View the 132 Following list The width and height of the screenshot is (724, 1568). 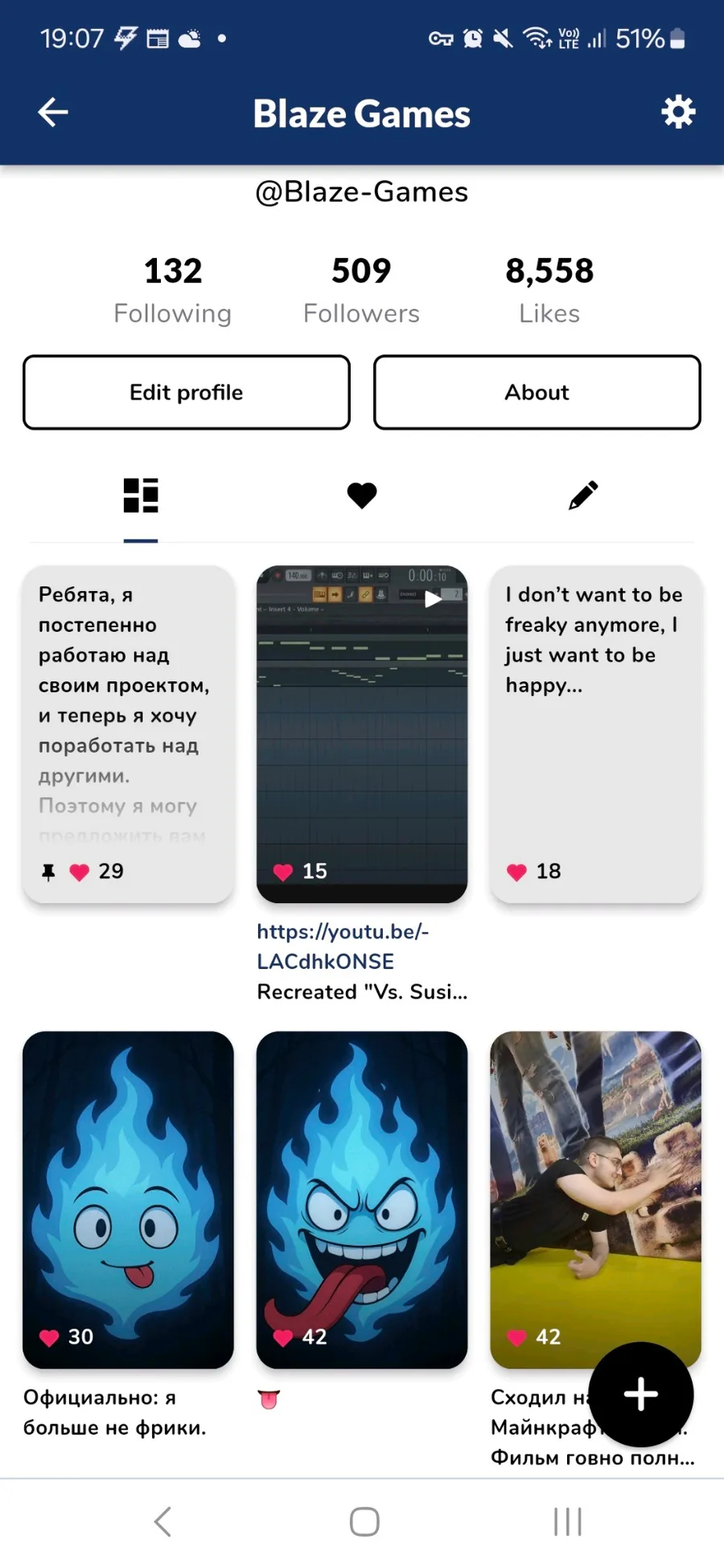pyautogui.click(x=172, y=290)
